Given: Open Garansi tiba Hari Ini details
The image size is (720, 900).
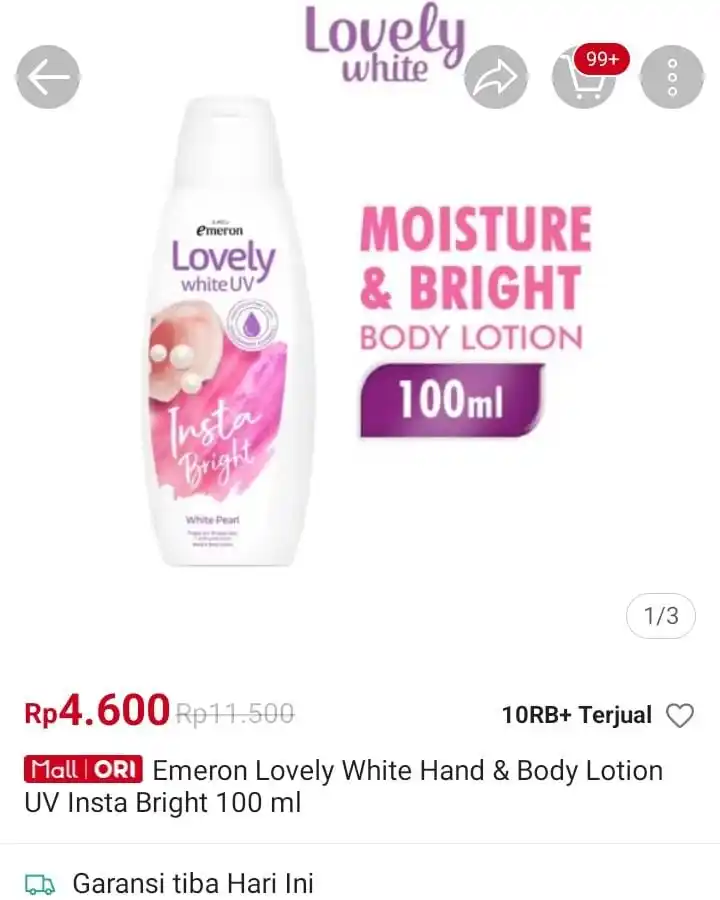Looking at the screenshot, I should [193, 884].
